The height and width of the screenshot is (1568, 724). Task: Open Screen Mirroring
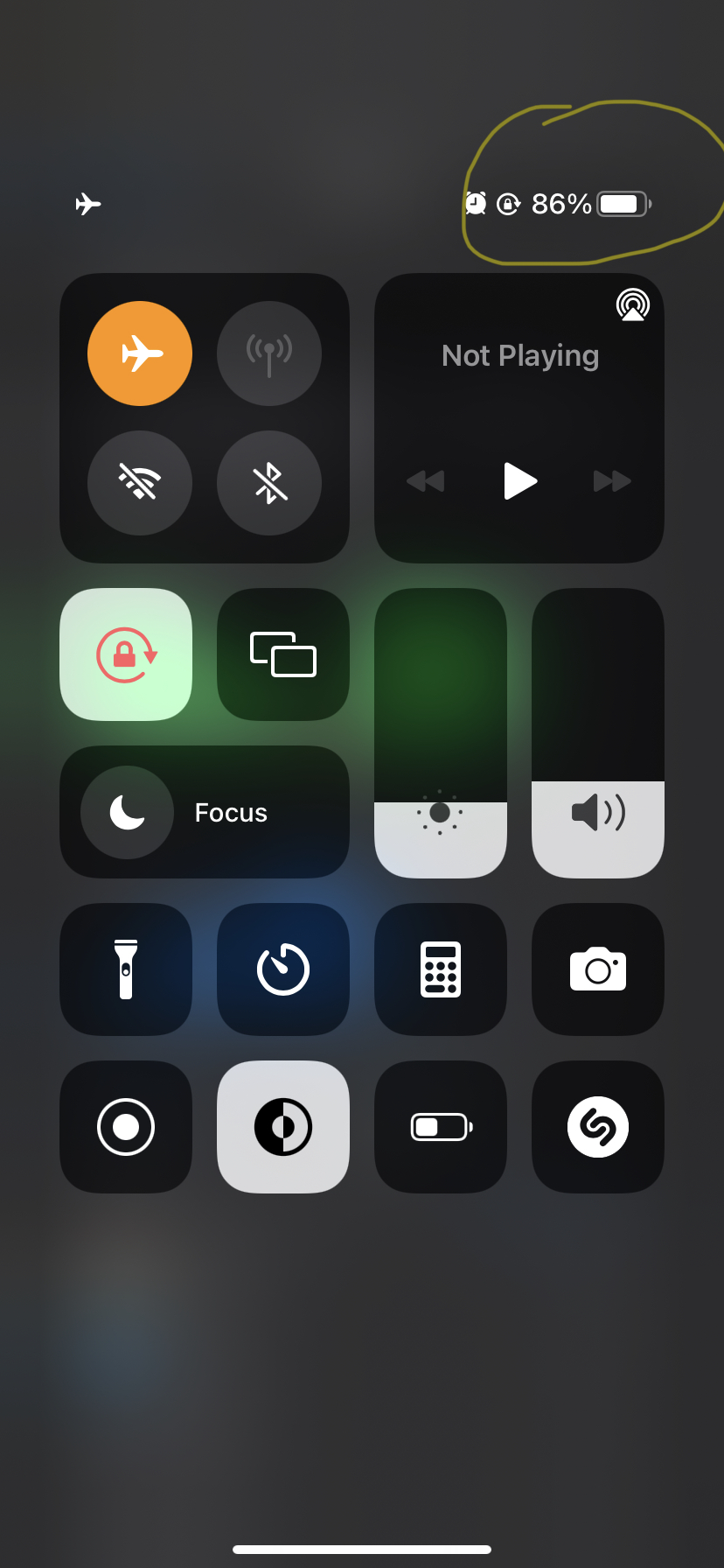pos(283,654)
